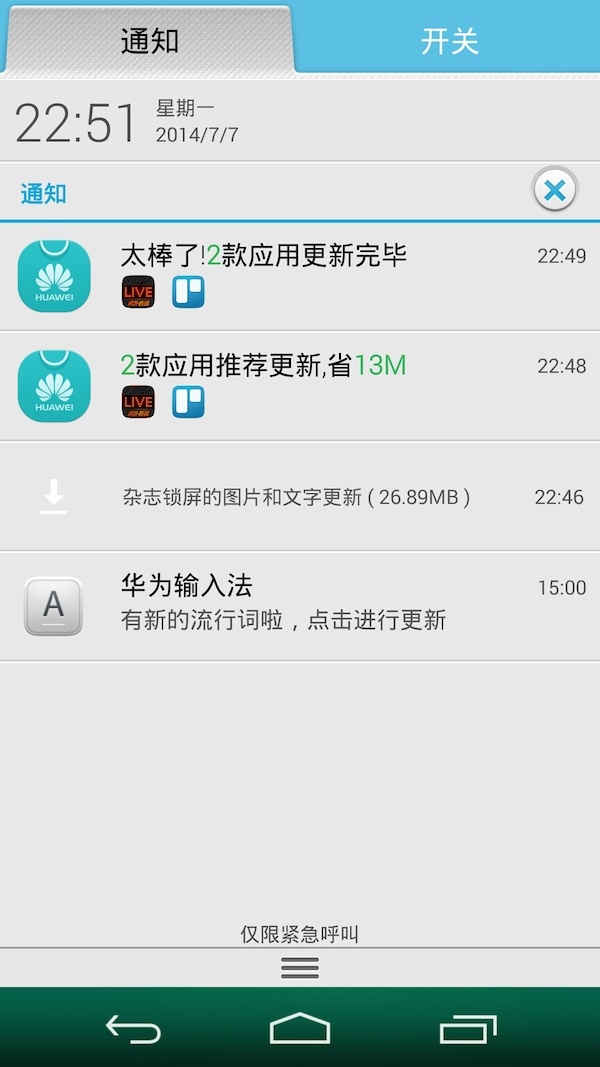The image size is (600, 1067).
Task: Go back with the navigation bar arrow
Action: click(133, 1028)
